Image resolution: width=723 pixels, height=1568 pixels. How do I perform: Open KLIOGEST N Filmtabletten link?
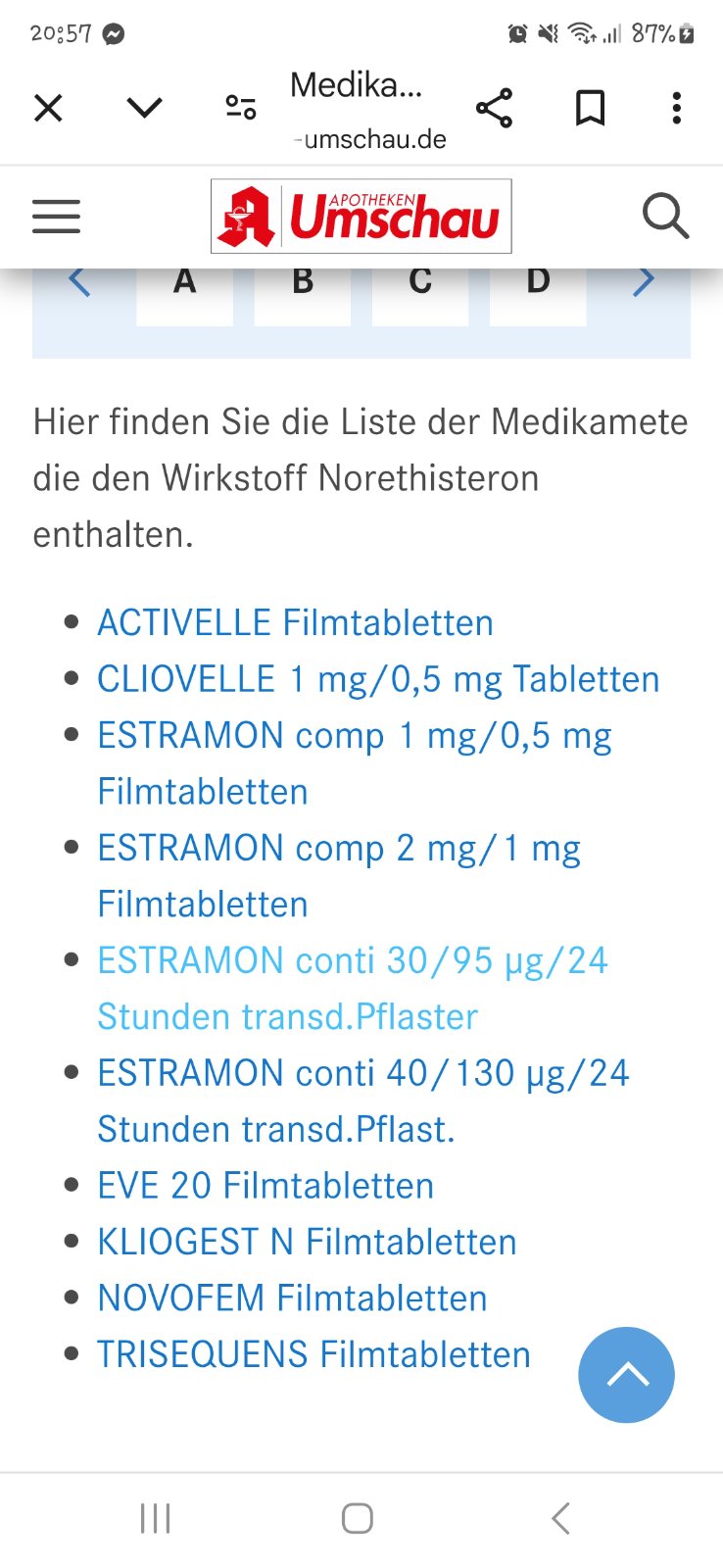(x=307, y=1243)
